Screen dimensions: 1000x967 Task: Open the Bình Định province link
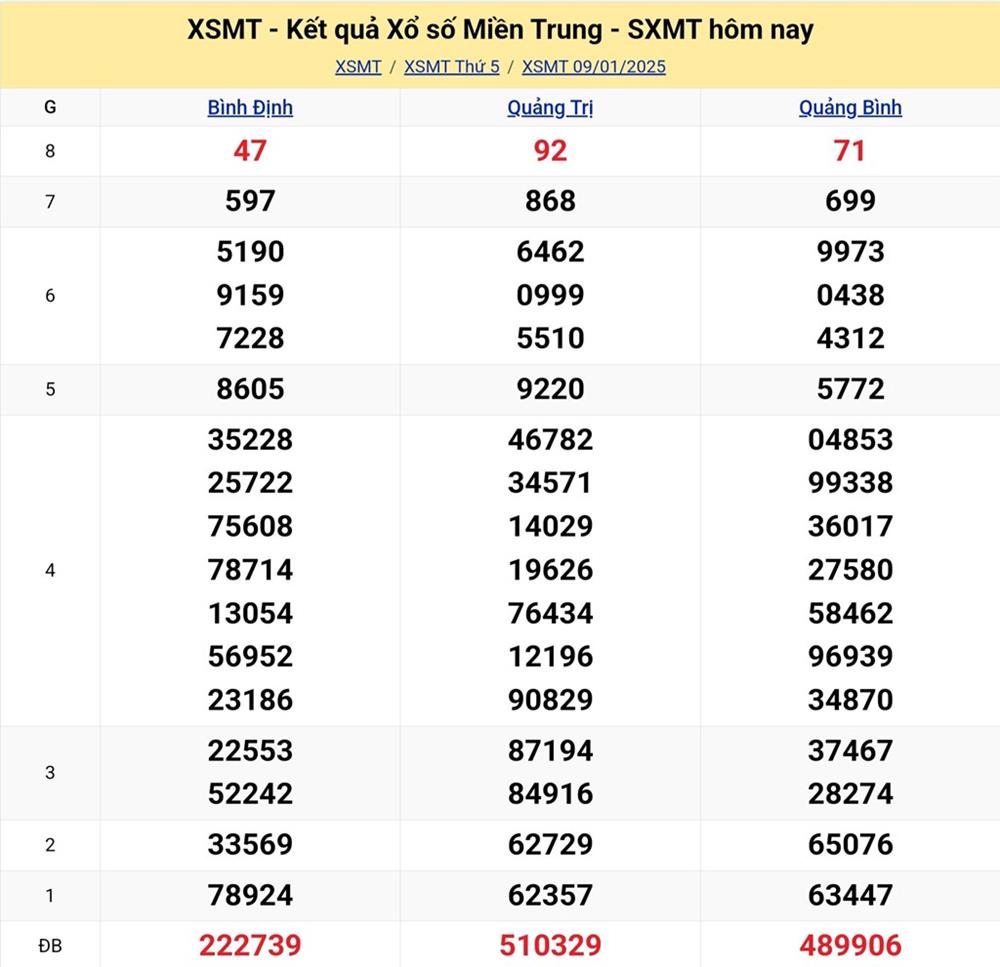click(x=250, y=108)
